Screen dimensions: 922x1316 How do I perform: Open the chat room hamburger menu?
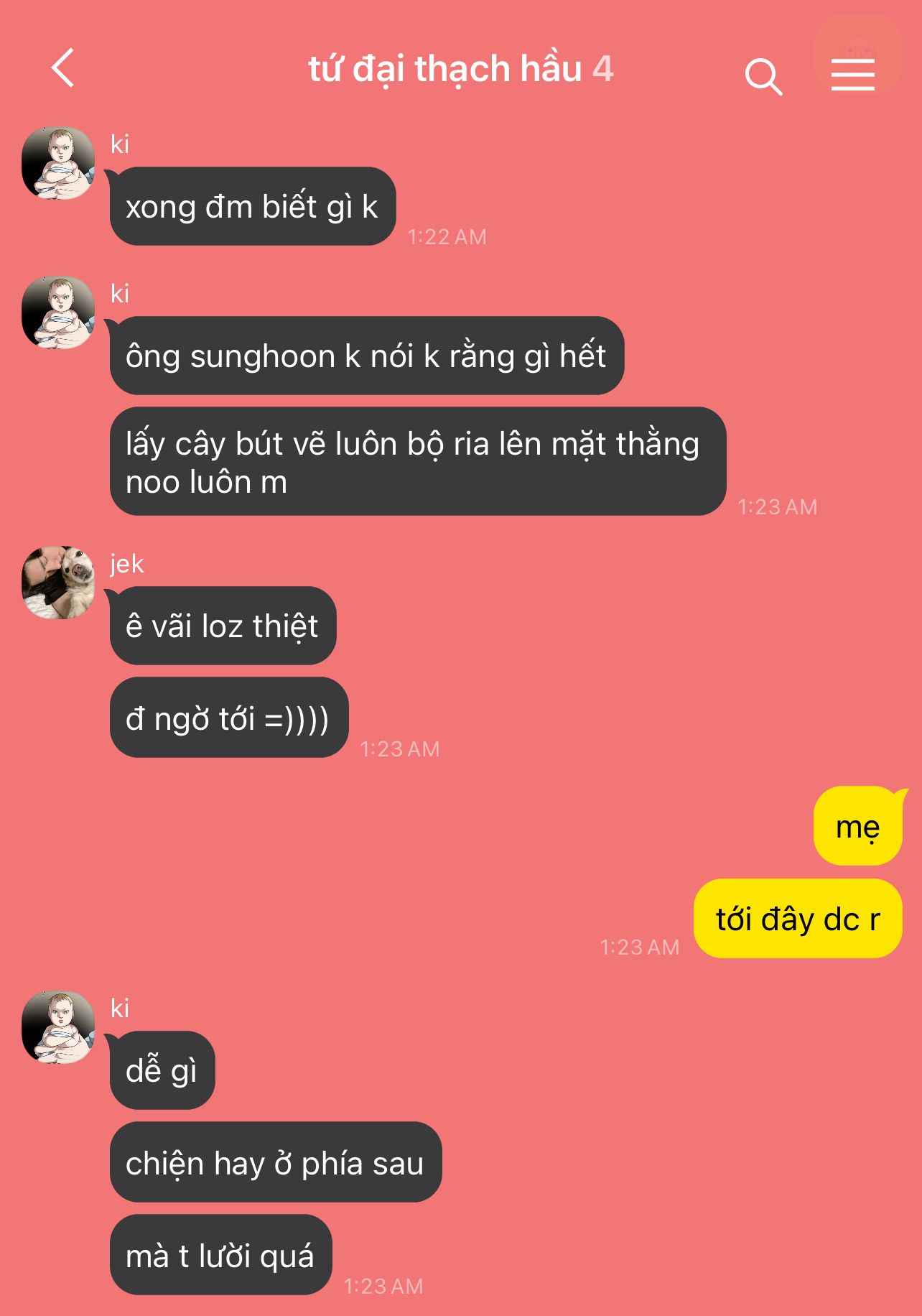(852, 74)
